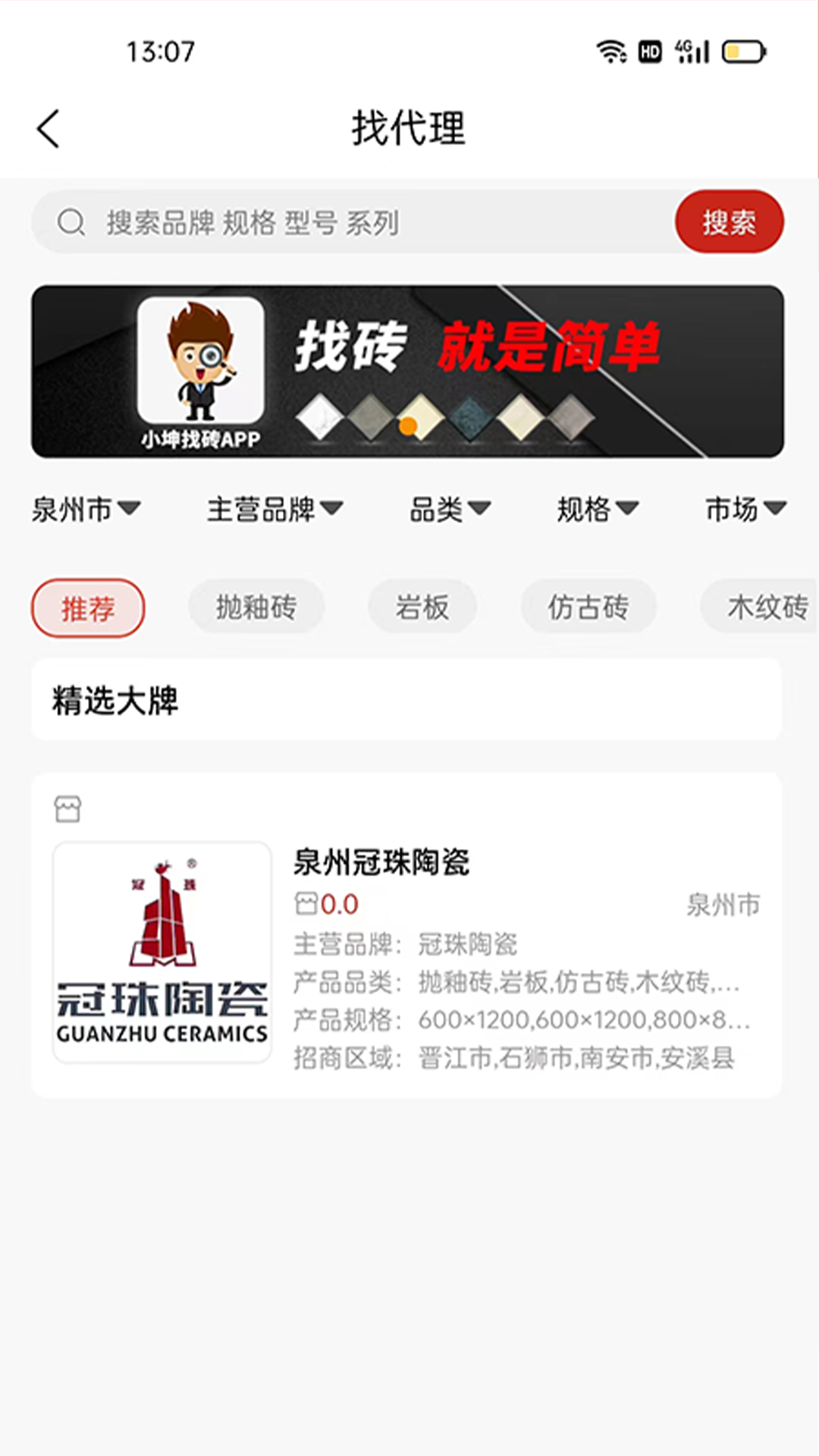Click inside the search input field
This screenshot has height=1456, width=819.
tap(341, 221)
